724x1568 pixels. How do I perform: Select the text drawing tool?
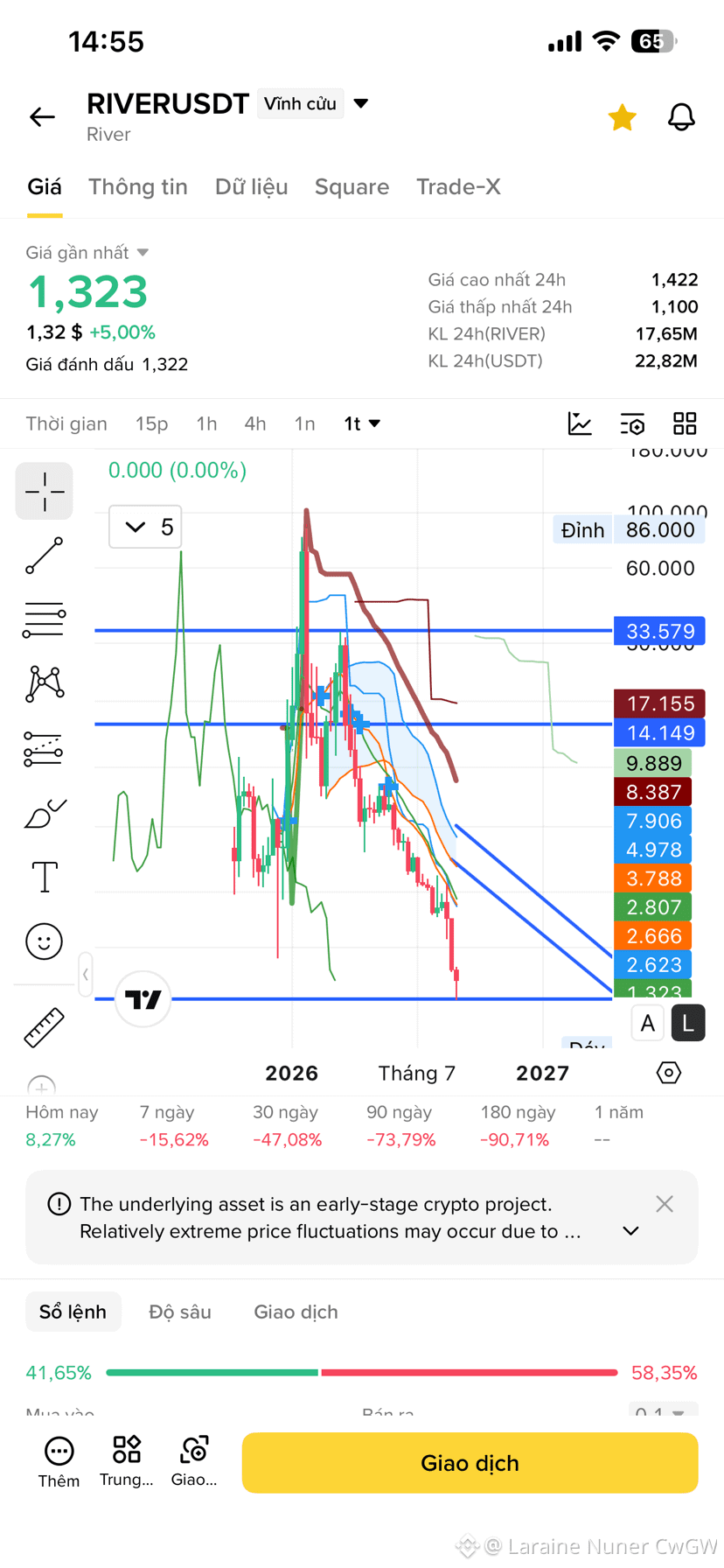point(45,877)
